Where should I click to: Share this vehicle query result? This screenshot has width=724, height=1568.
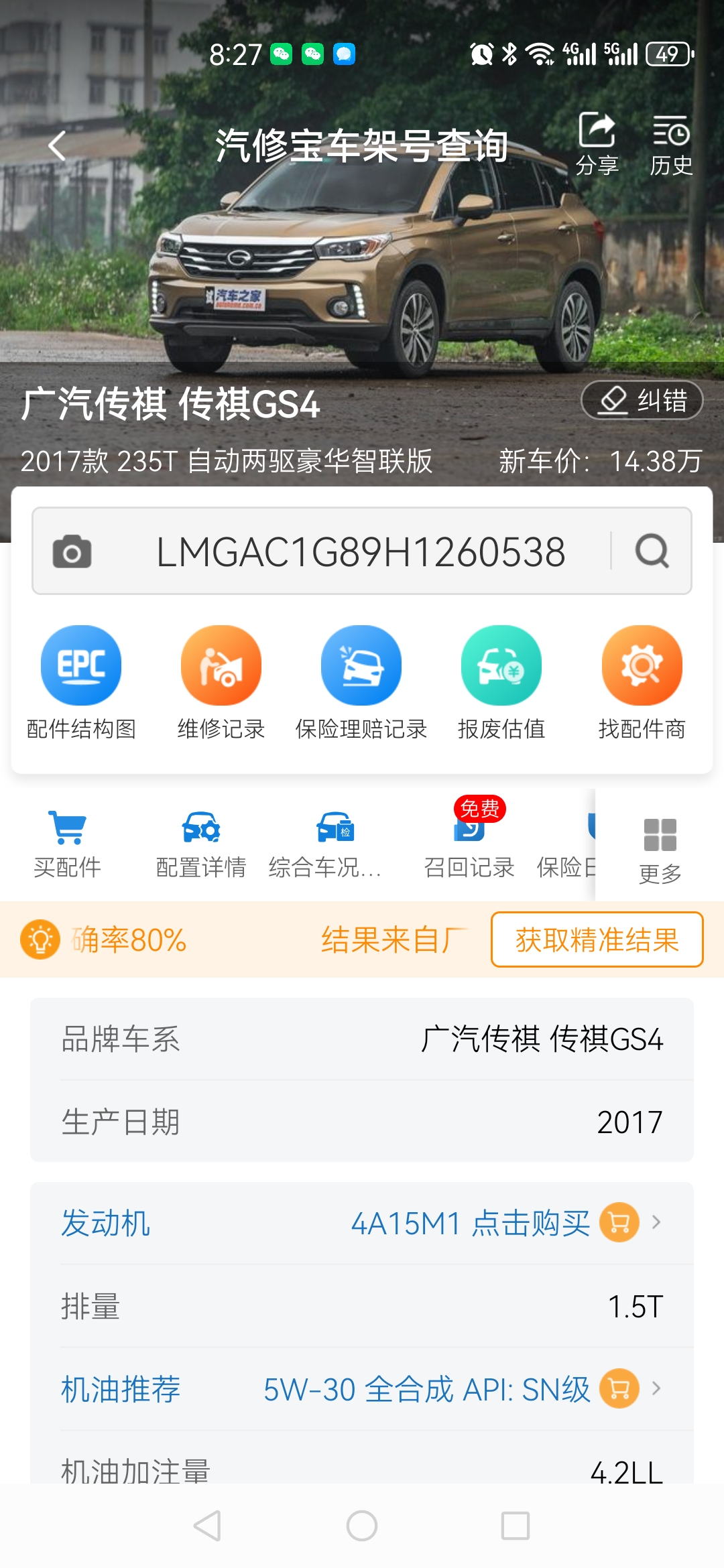click(597, 143)
